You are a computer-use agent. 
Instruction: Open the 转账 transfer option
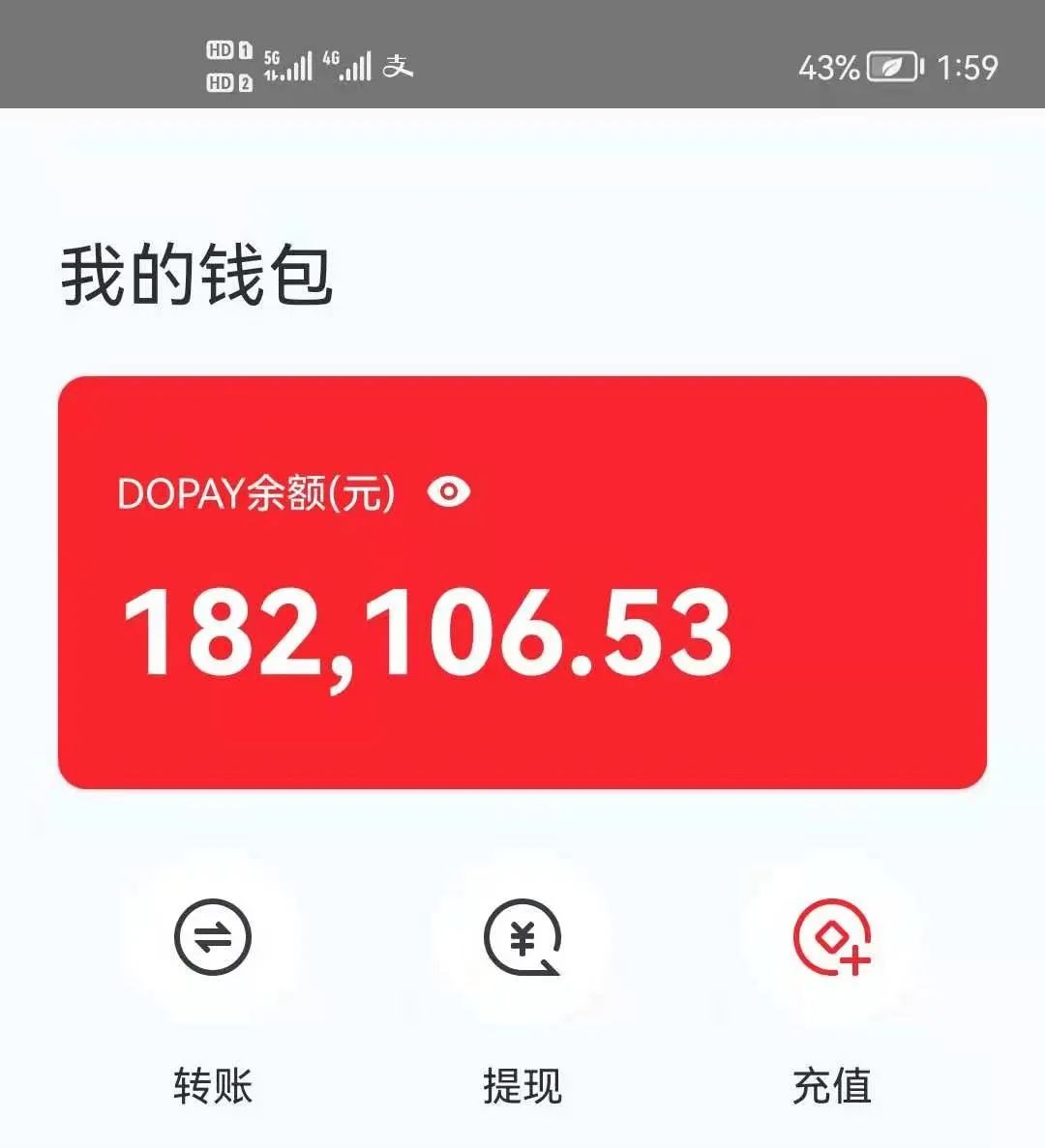pos(213,937)
